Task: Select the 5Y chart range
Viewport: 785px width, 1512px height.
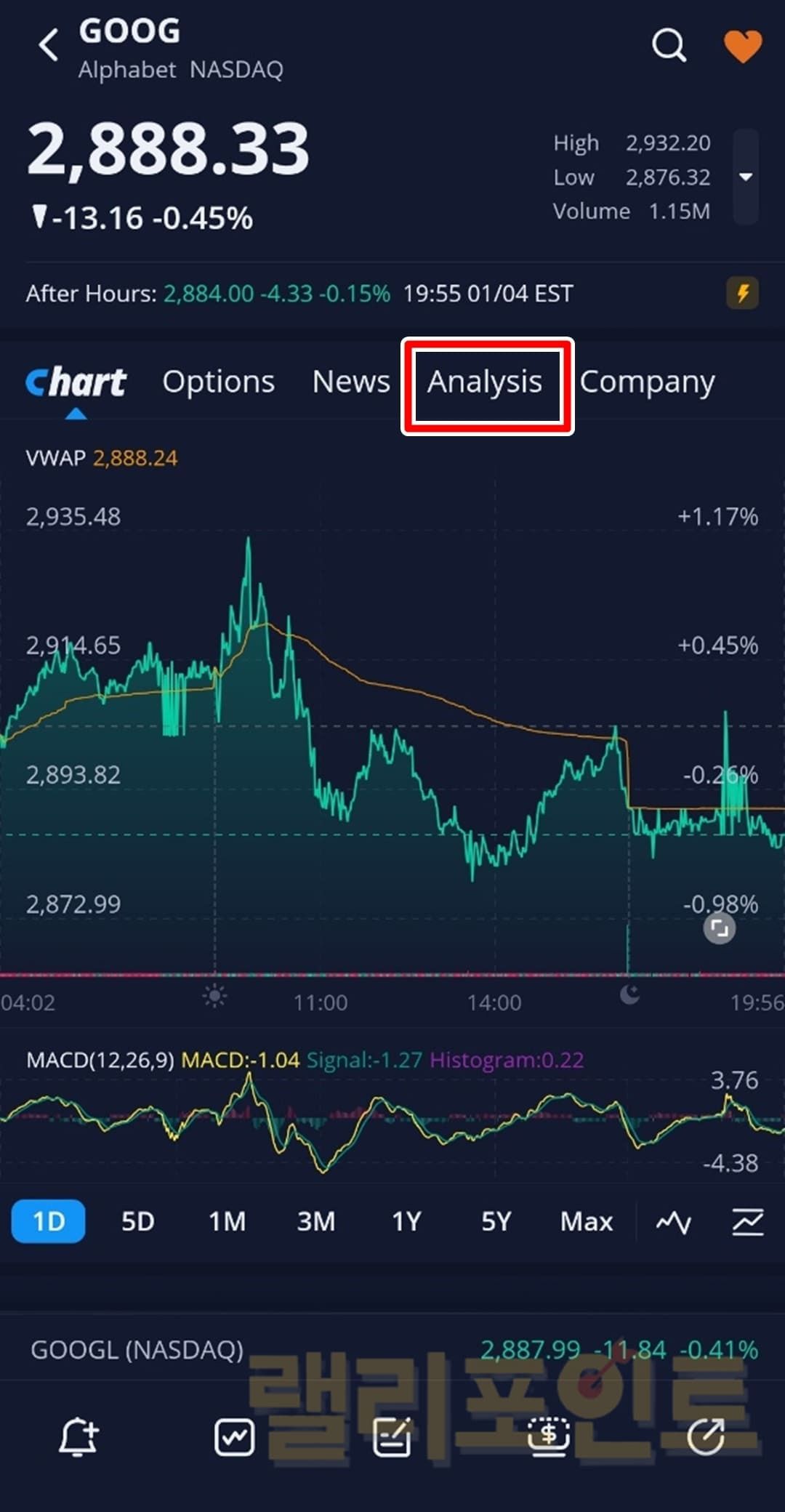Action: pos(496,1222)
